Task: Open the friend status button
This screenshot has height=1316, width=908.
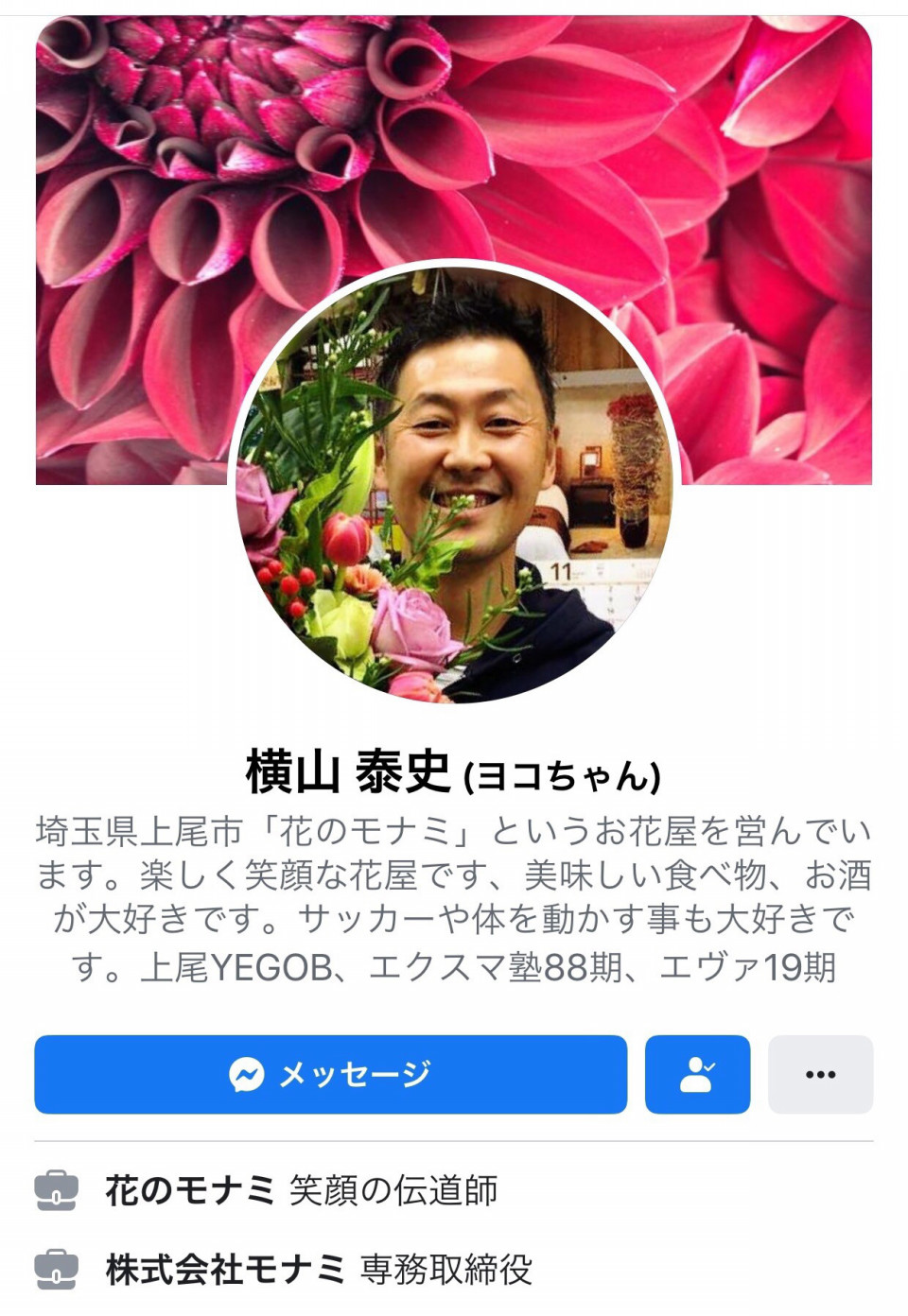Action: pyautogui.click(x=697, y=1074)
